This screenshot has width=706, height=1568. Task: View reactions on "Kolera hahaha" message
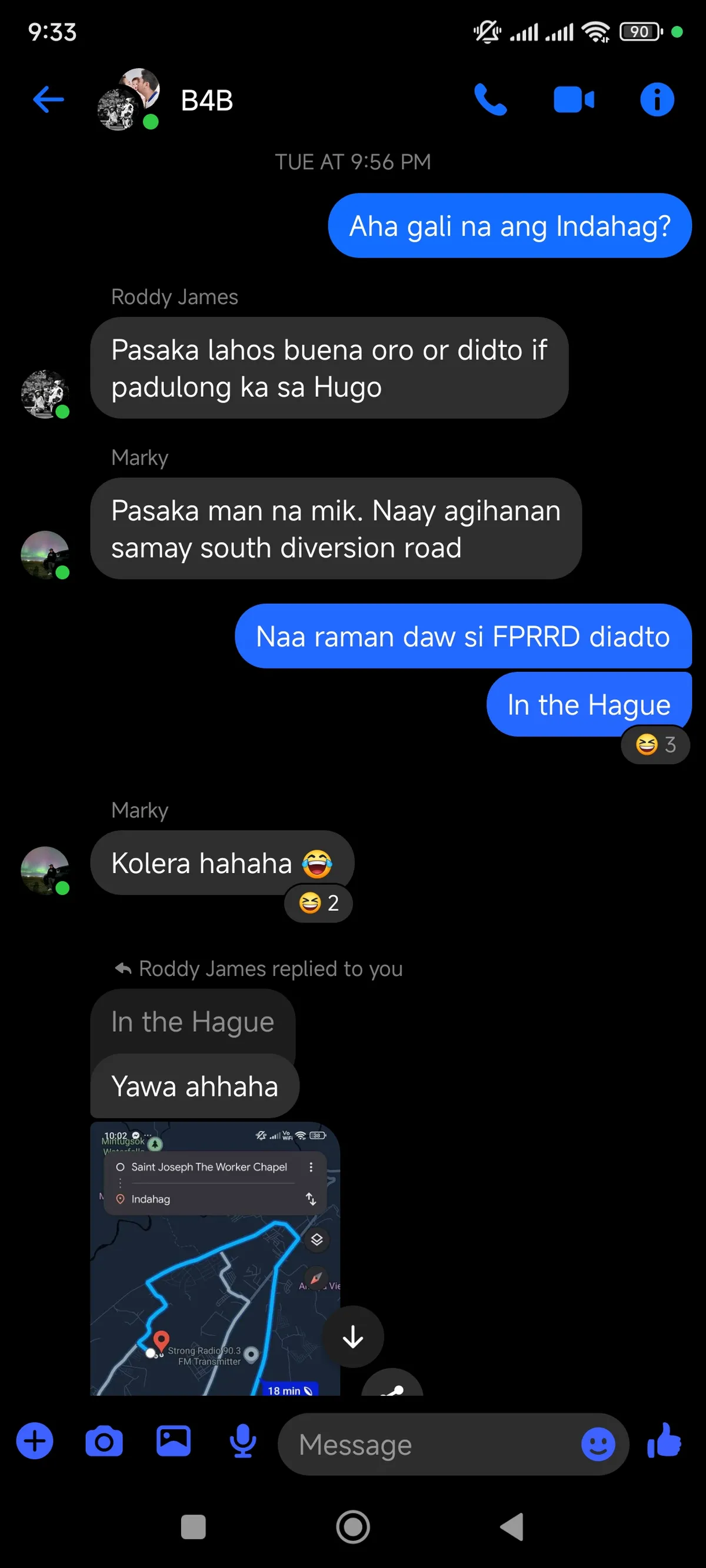pos(319,902)
